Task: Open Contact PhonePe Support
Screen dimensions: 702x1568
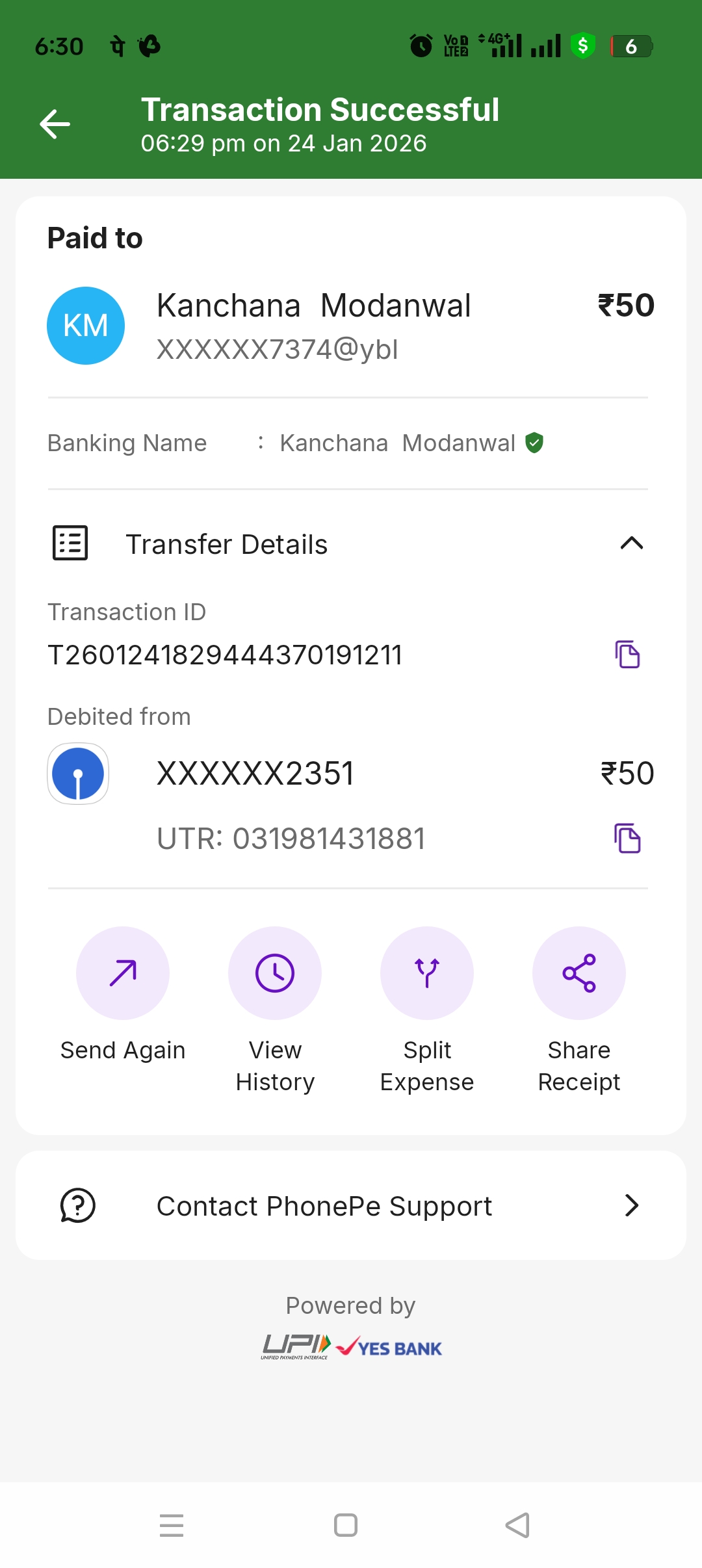Action: click(x=351, y=1206)
